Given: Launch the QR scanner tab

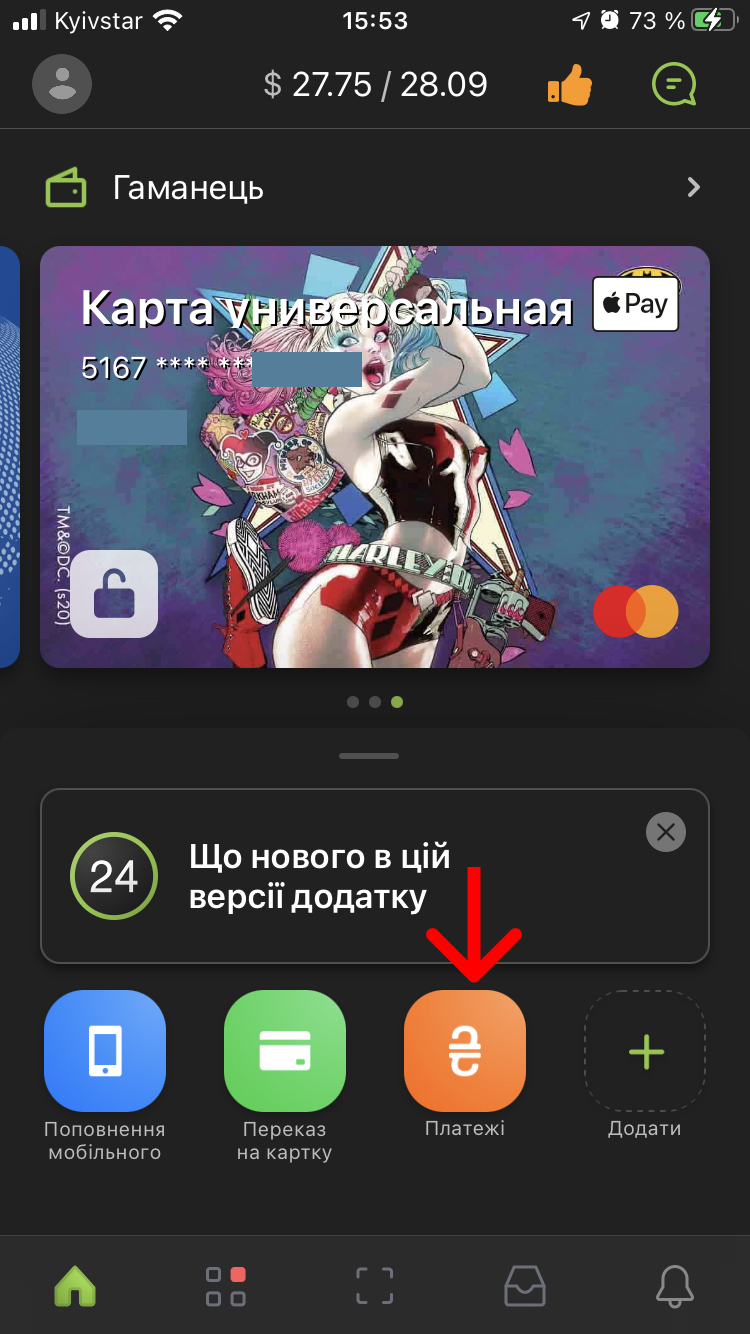Looking at the screenshot, I should (x=375, y=1286).
